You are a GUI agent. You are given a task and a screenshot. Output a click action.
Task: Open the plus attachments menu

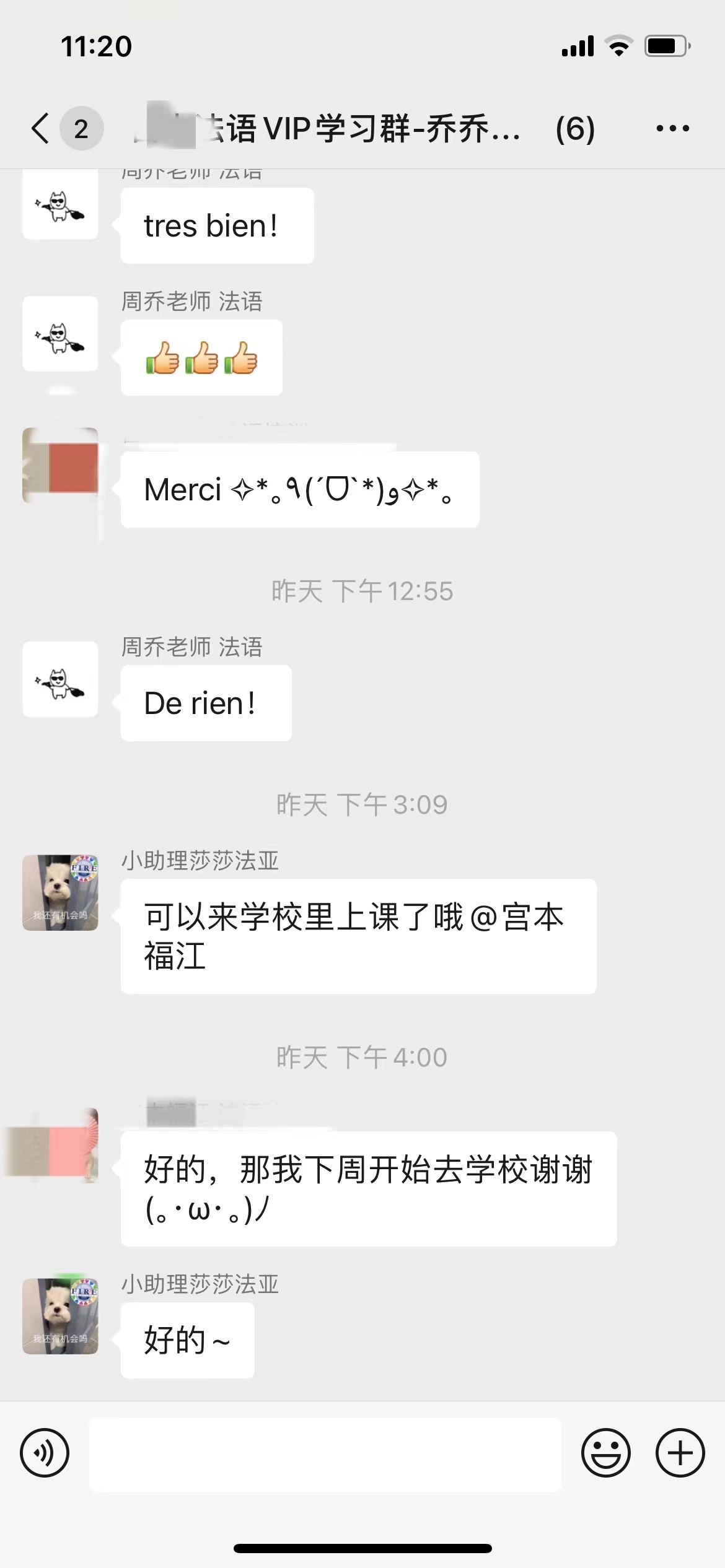680,1453
